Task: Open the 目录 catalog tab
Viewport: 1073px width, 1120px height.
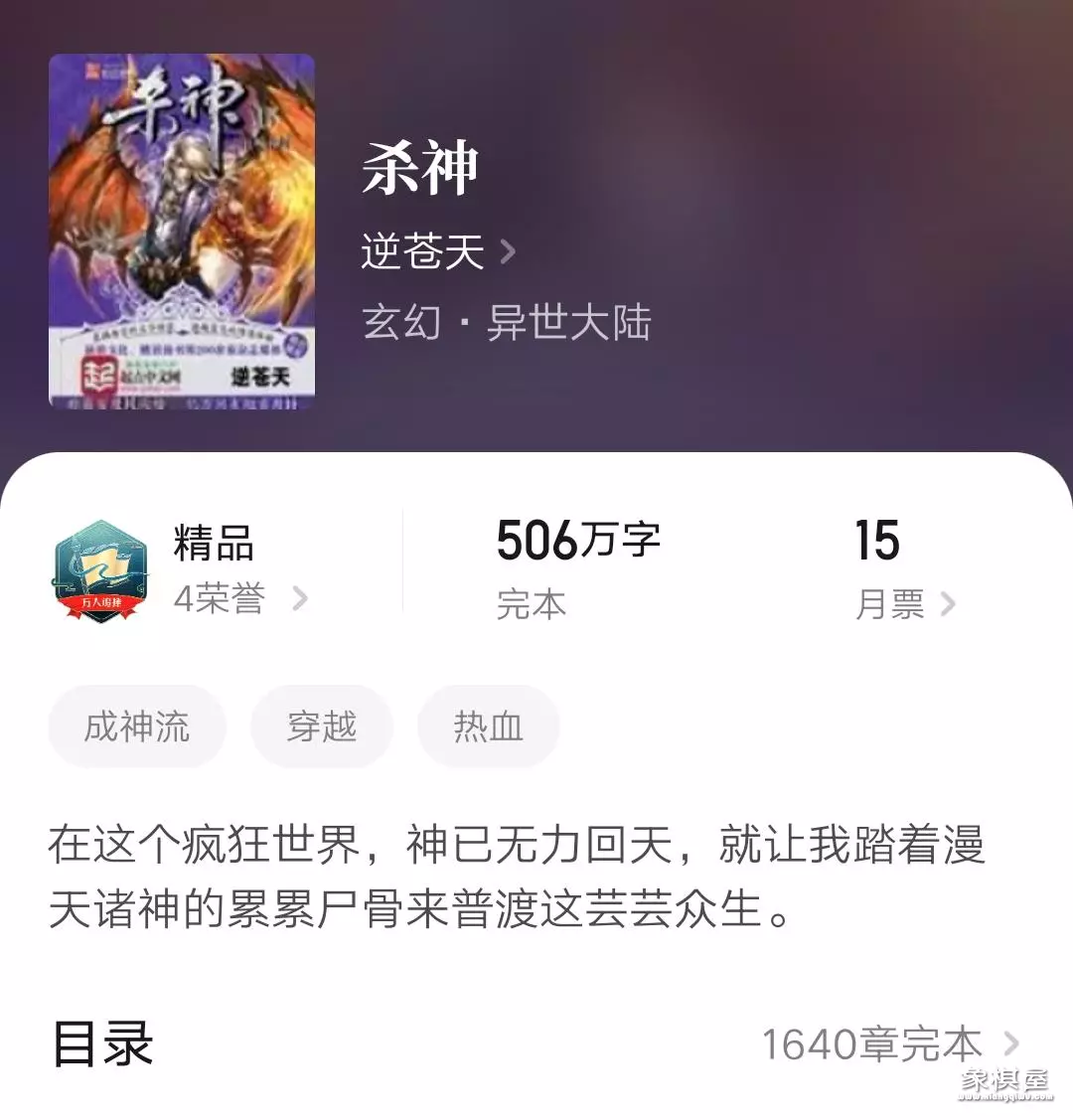Action: pos(104,1044)
